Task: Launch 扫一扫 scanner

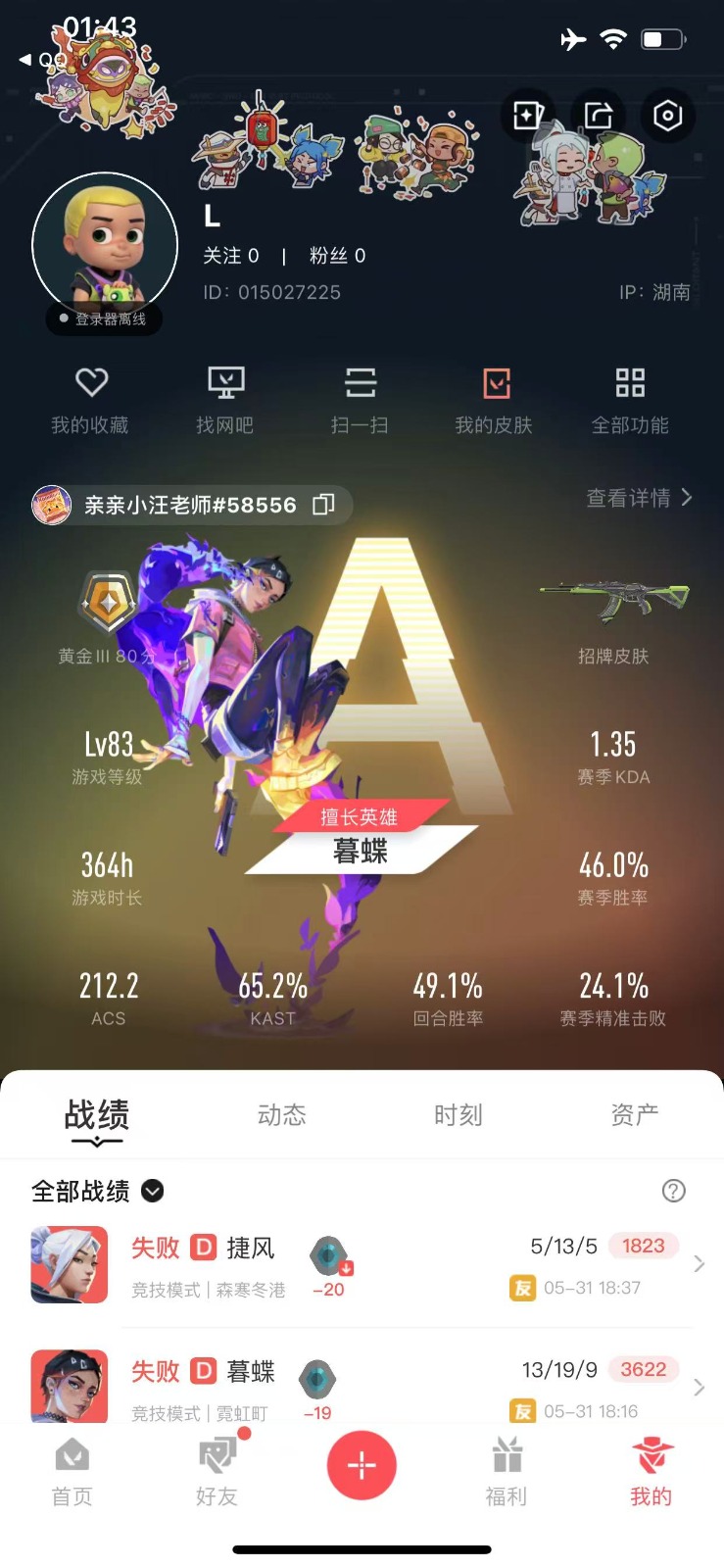Action: pyautogui.click(x=360, y=401)
